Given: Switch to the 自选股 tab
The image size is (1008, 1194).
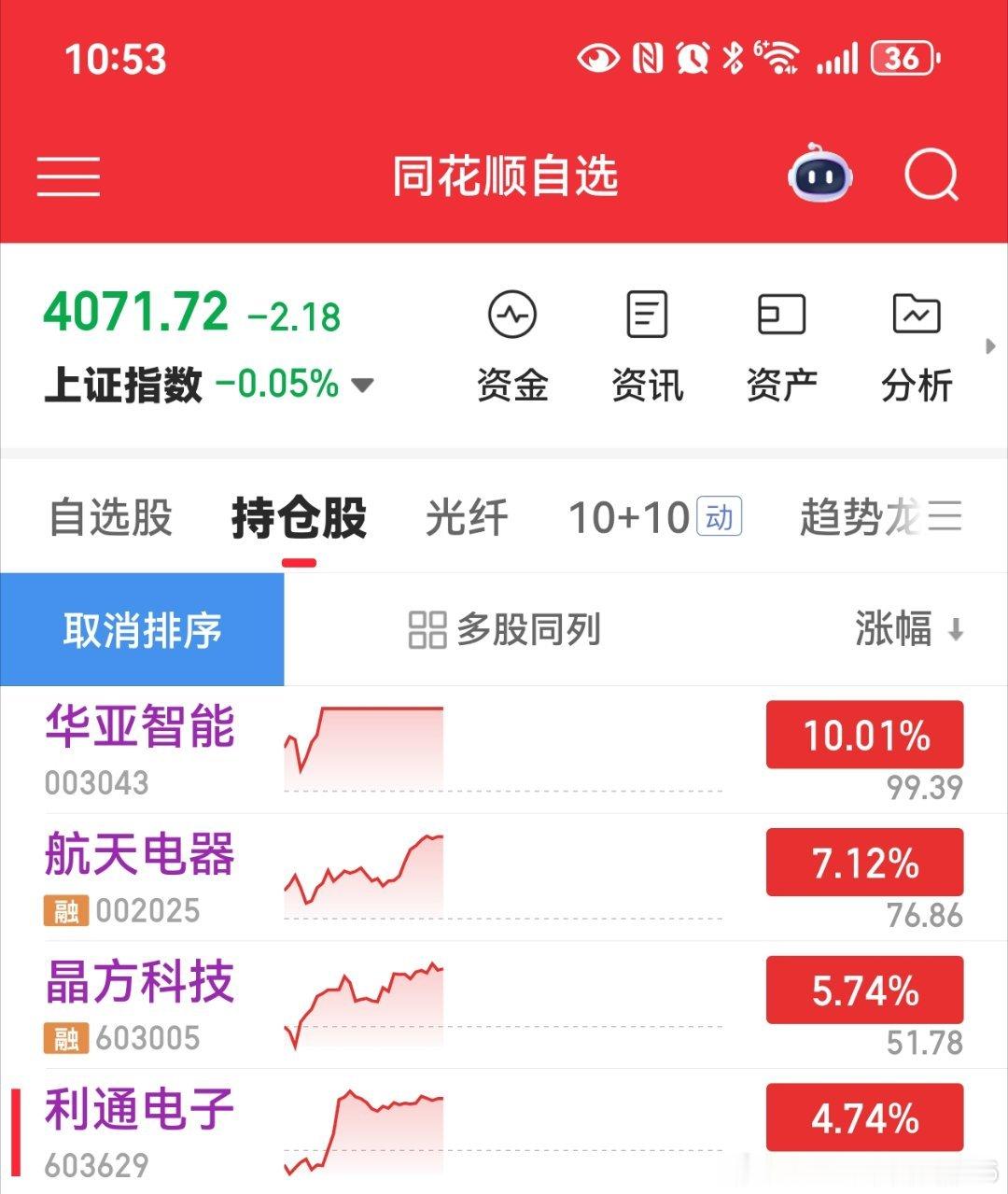Looking at the screenshot, I should point(111,517).
